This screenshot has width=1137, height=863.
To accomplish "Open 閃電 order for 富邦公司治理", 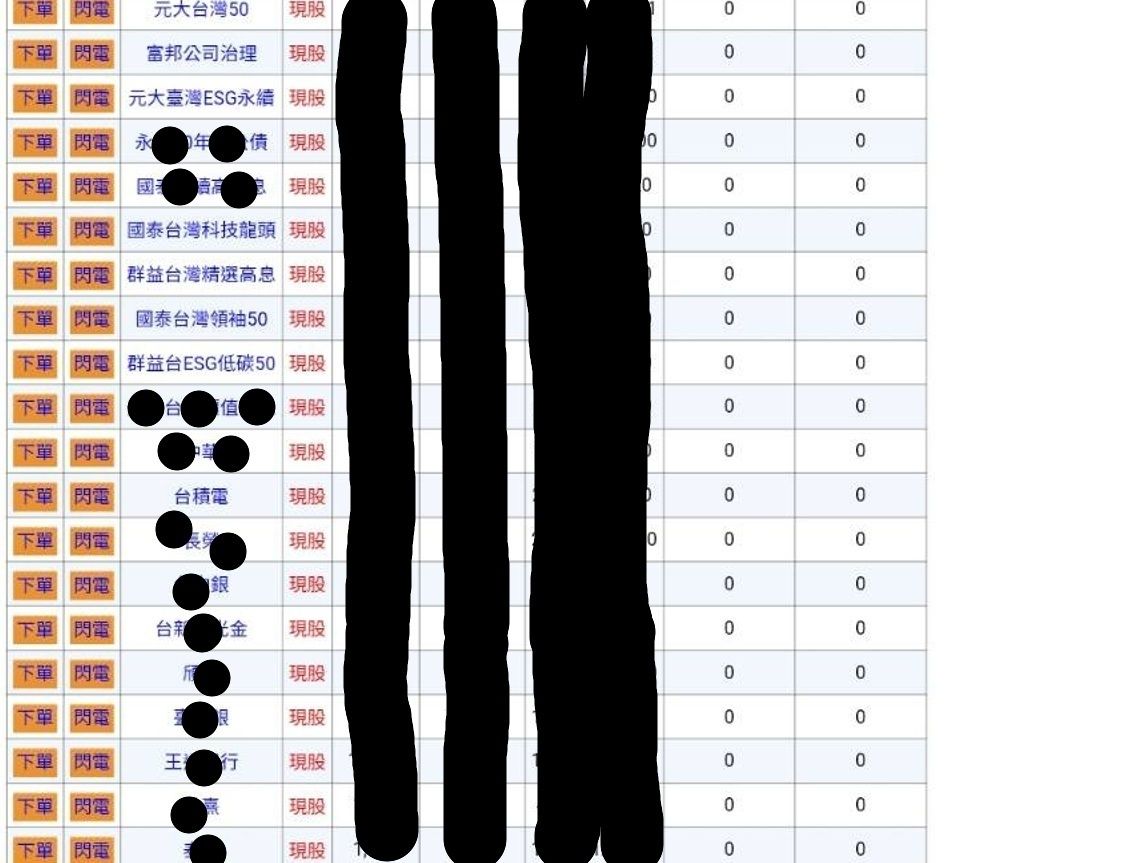I will point(91,53).
